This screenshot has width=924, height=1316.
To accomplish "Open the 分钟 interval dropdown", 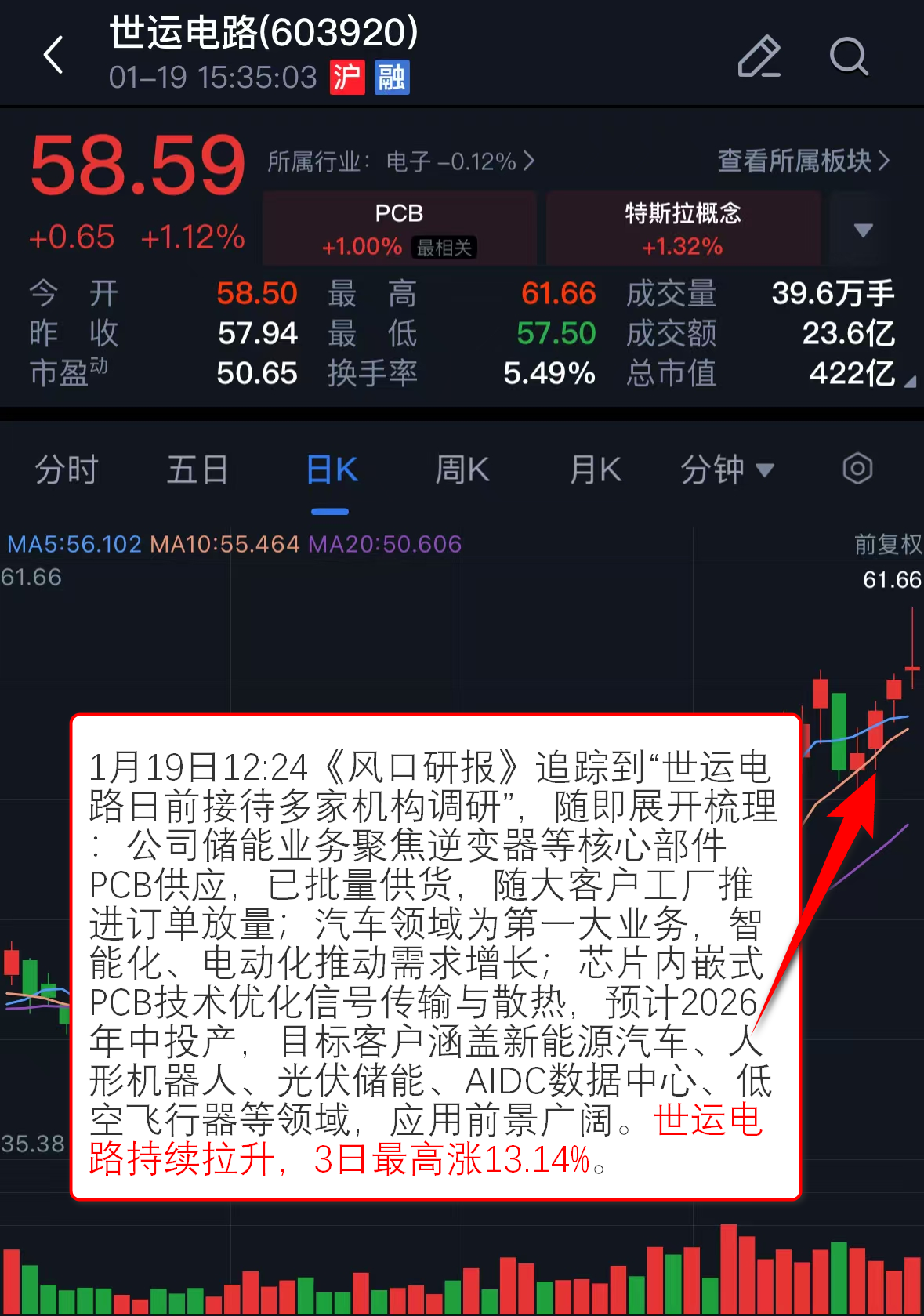I will click(x=727, y=470).
